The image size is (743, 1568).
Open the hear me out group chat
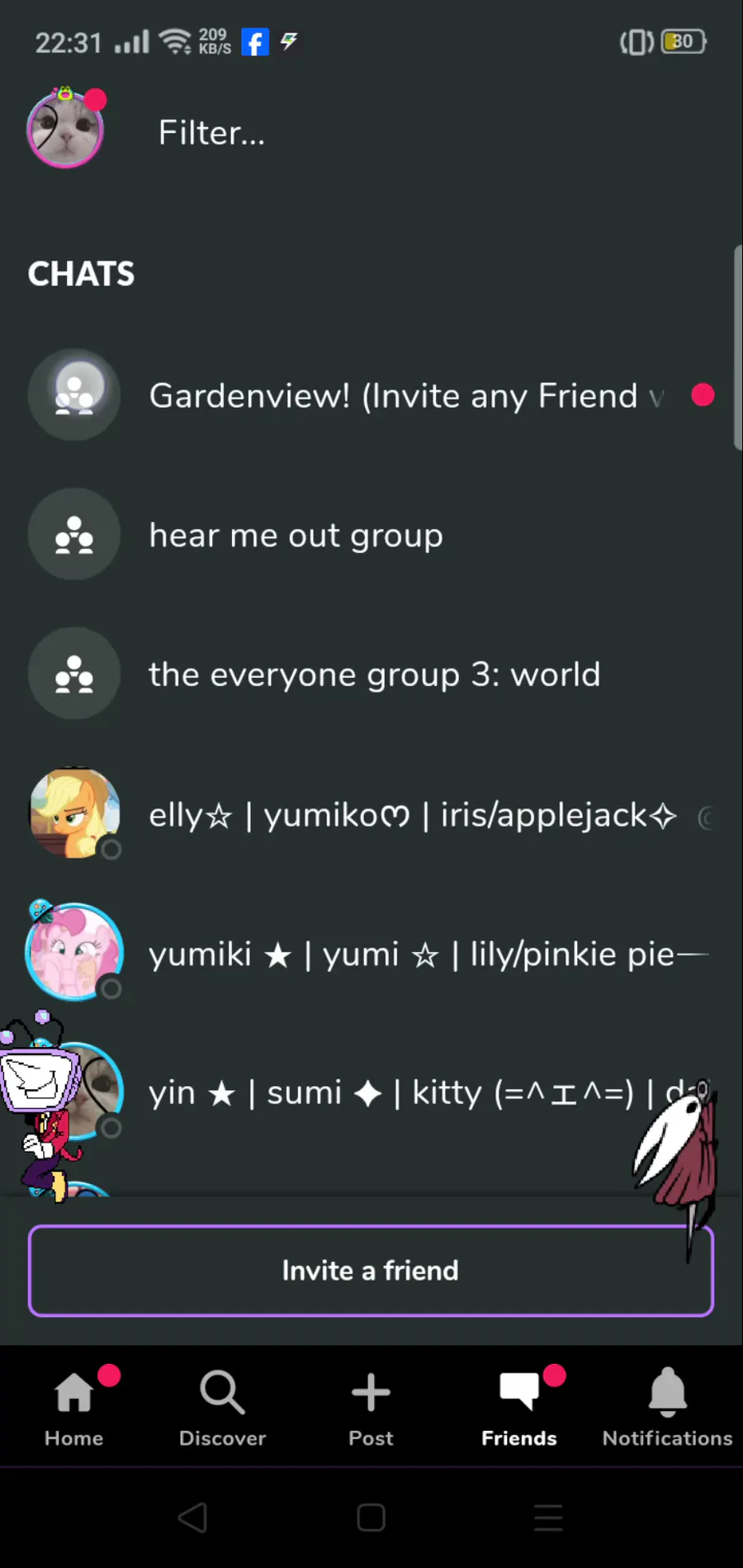pyautogui.click(x=371, y=535)
